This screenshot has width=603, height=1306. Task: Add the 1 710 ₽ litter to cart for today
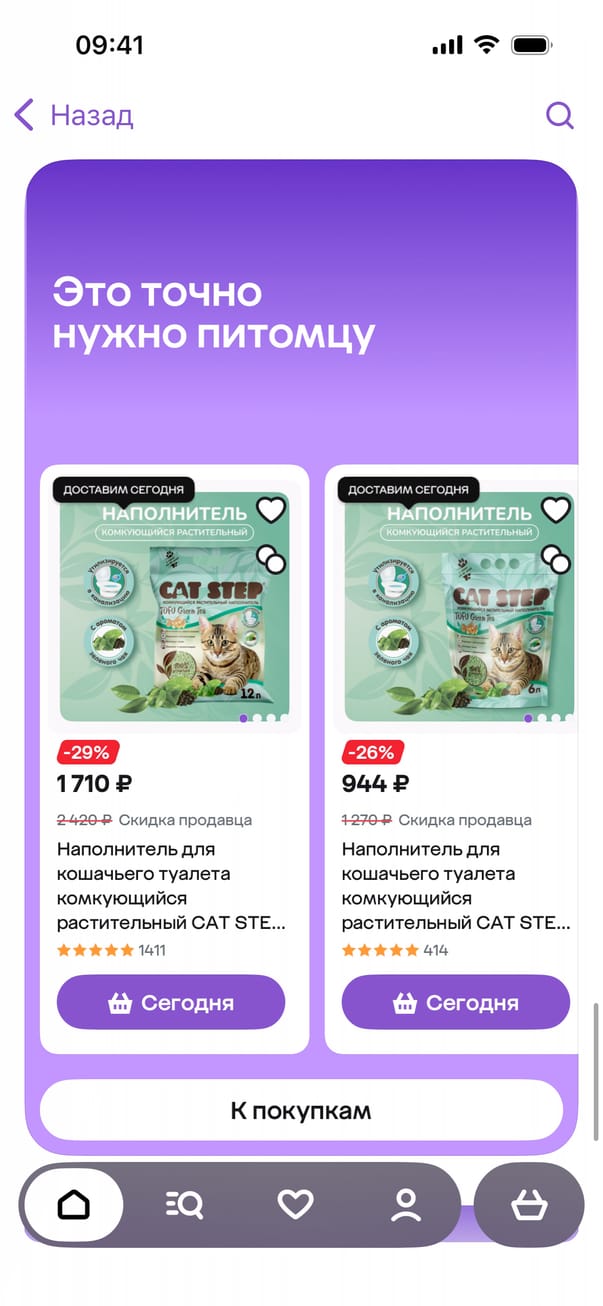[171, 1002]
